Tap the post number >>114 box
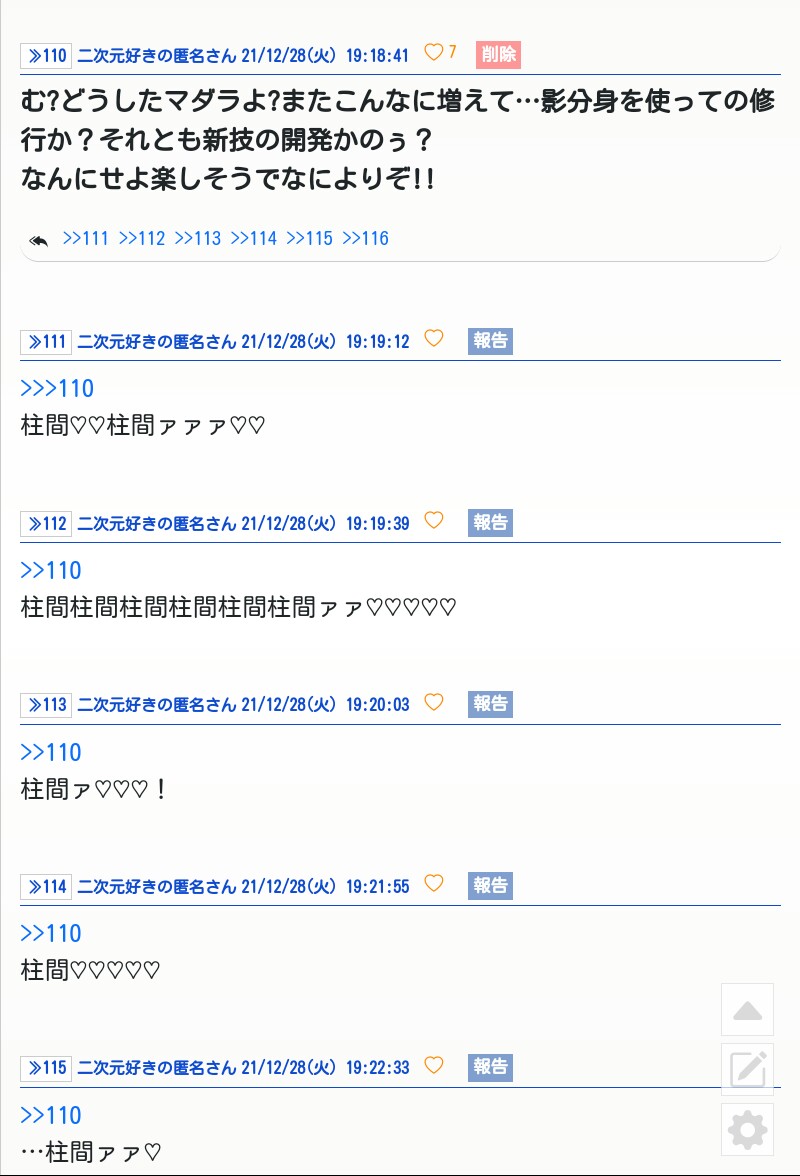 [x=45, y=886]
